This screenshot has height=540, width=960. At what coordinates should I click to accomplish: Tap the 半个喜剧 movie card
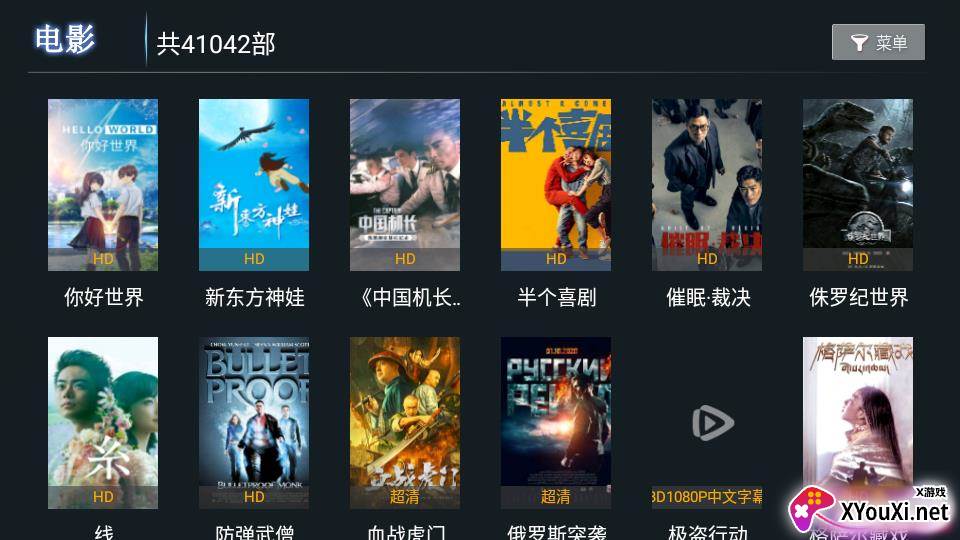(556, 185)
